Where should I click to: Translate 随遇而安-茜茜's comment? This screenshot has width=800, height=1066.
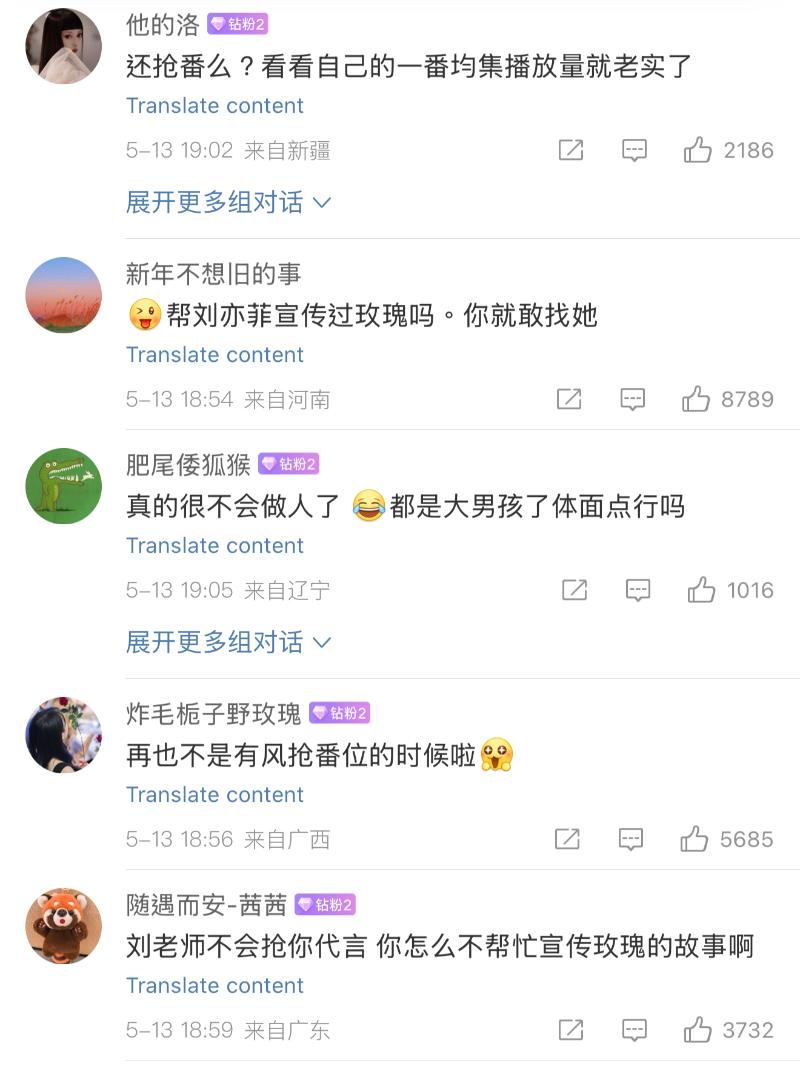pos(215,986)
